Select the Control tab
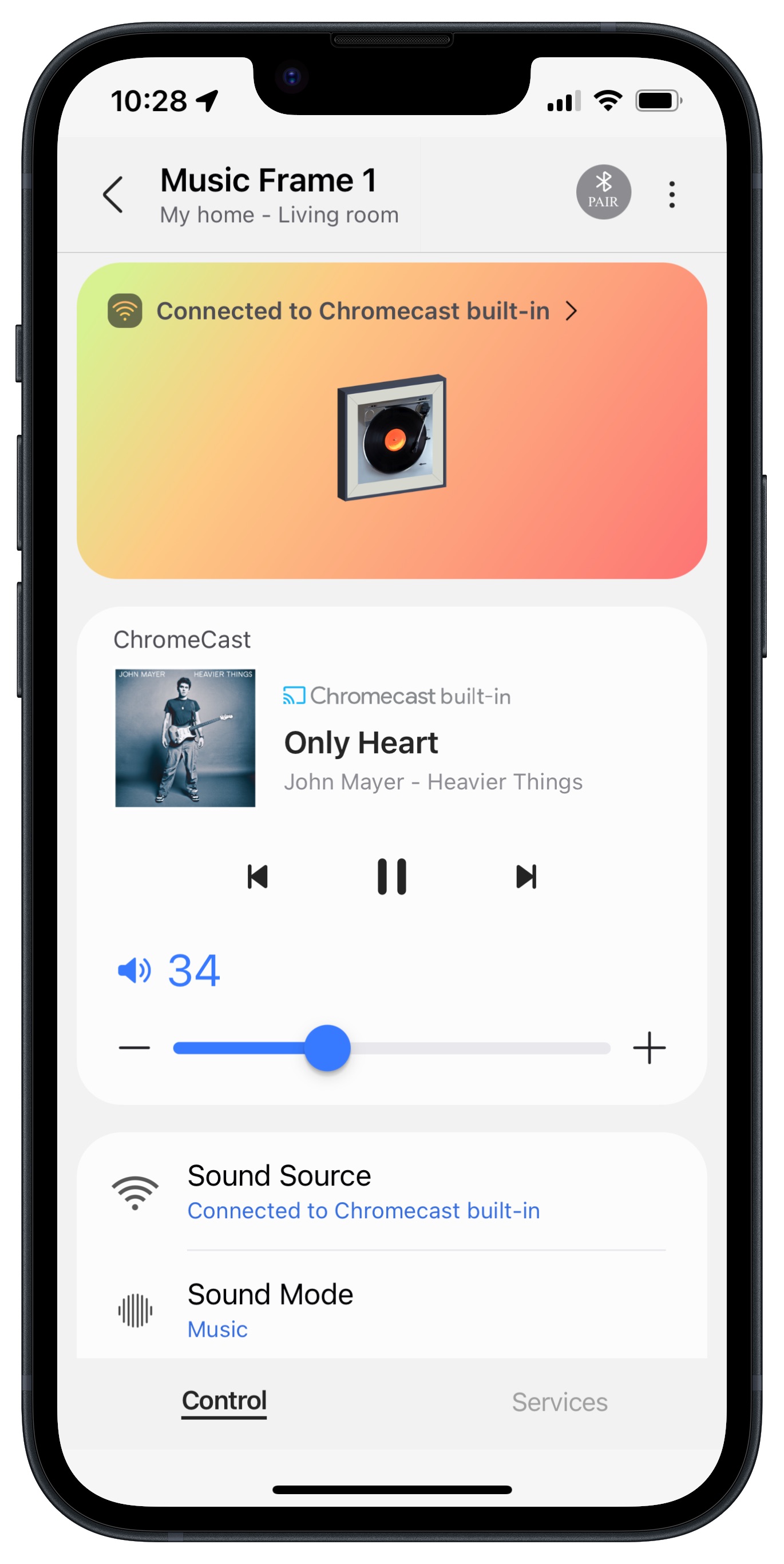784x1564 pixels. click(x=224, y=1402)
